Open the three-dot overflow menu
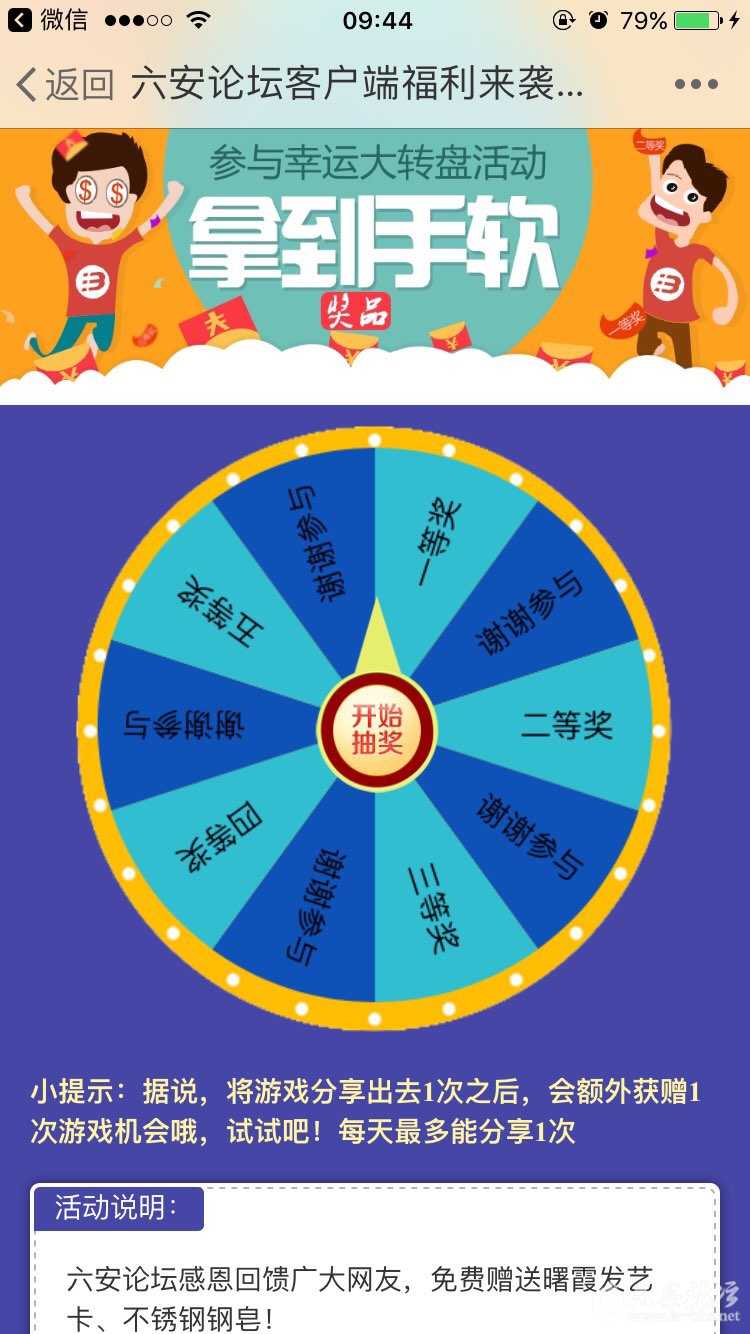Image resolution: width=750 pixels, height=1334 pixels. click(x=696, y=85)
